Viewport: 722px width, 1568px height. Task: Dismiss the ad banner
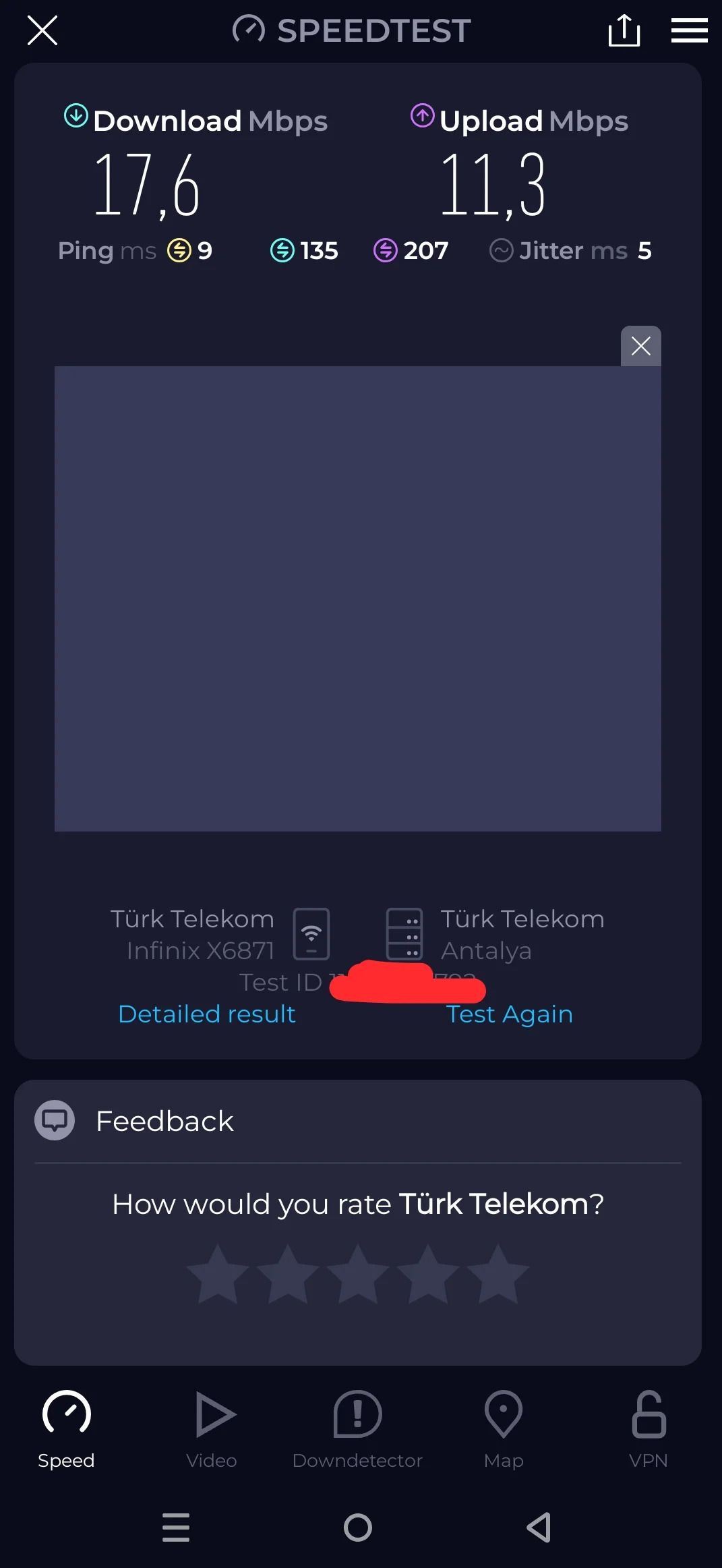pyautogui.click(x=640, y=346)
